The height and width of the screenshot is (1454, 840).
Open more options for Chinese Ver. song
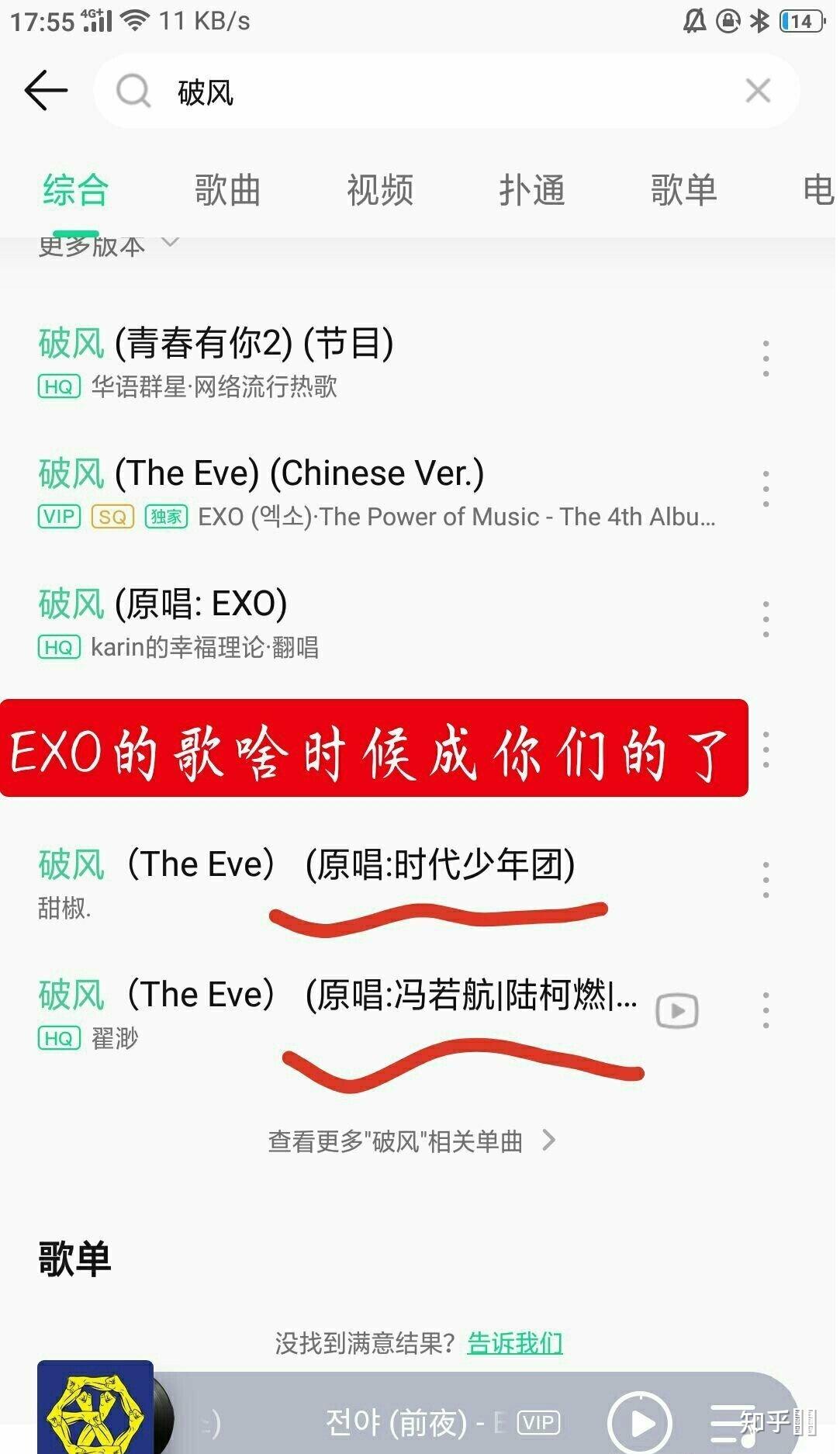coord(766,489)
